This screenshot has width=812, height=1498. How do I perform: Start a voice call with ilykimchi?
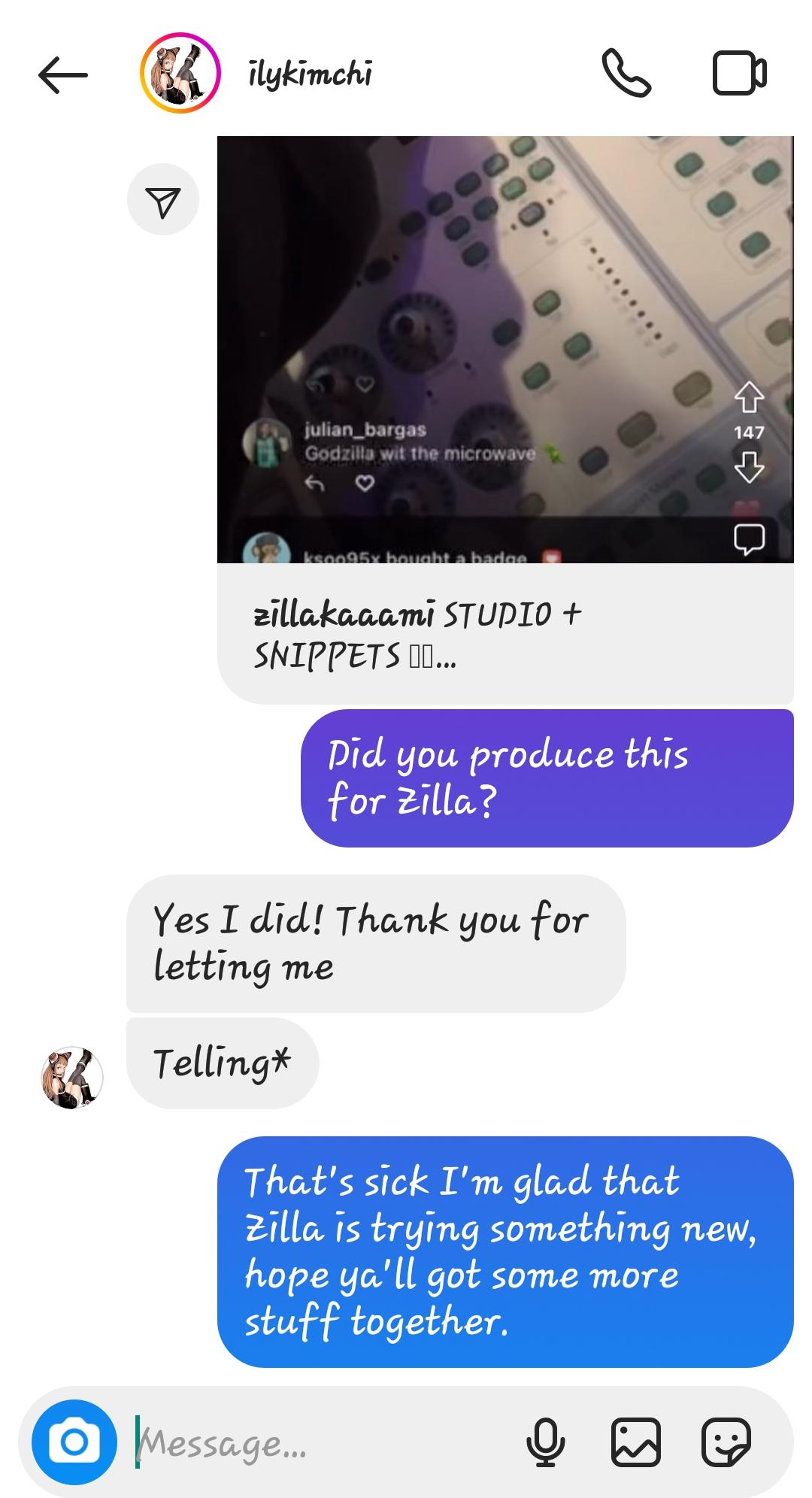626,73
